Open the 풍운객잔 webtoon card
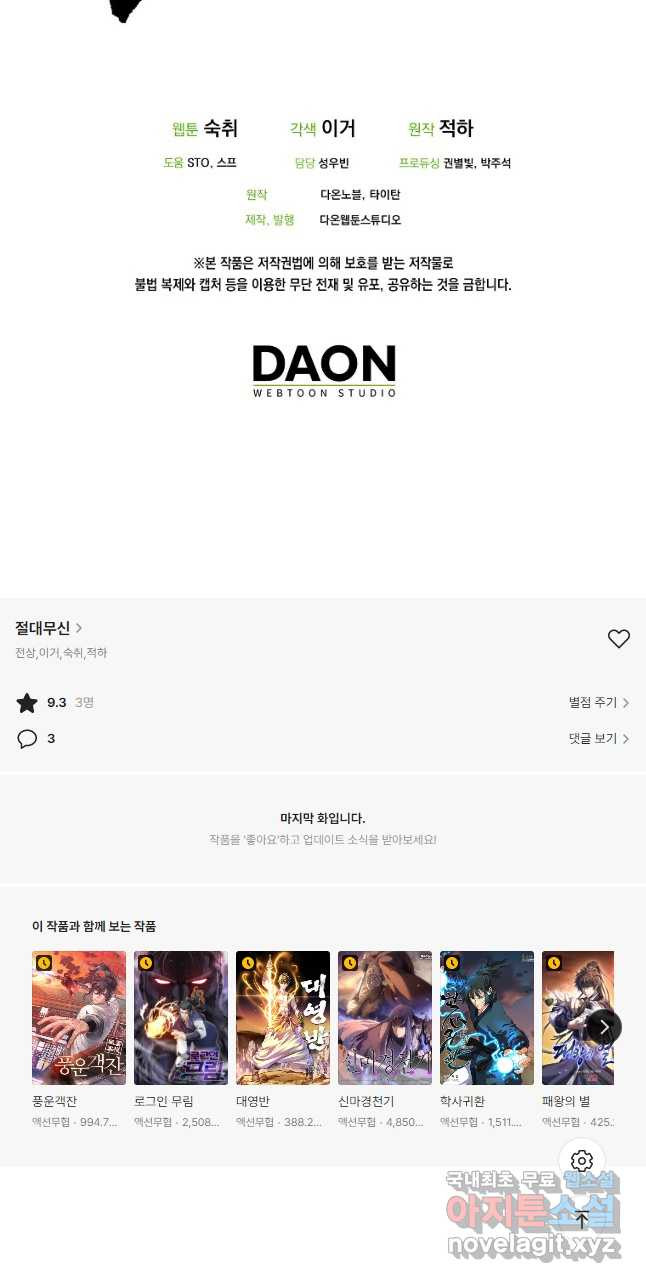The width and height of the screenshot is (646, 1283). point(79,1018)
